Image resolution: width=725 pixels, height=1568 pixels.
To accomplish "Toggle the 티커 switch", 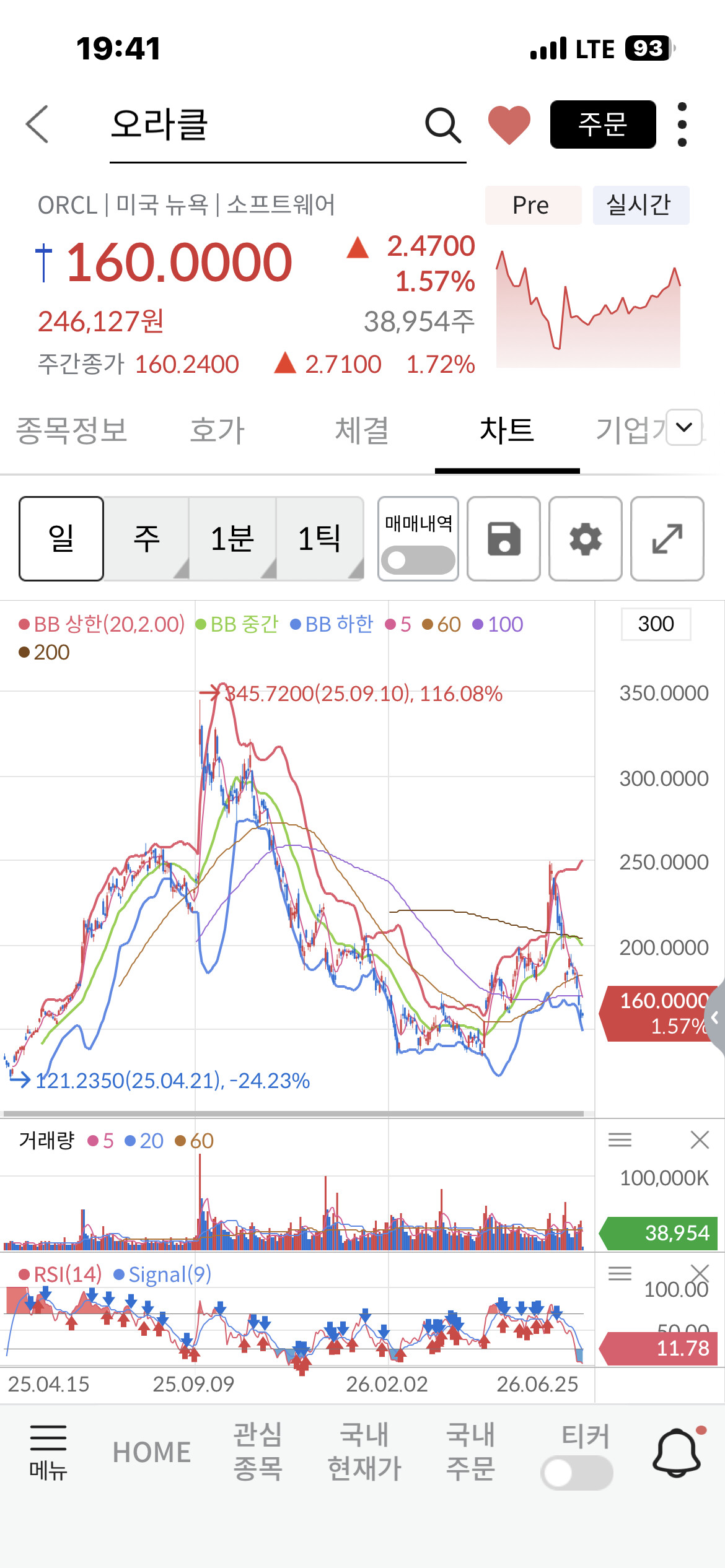I will [577, 1473].
